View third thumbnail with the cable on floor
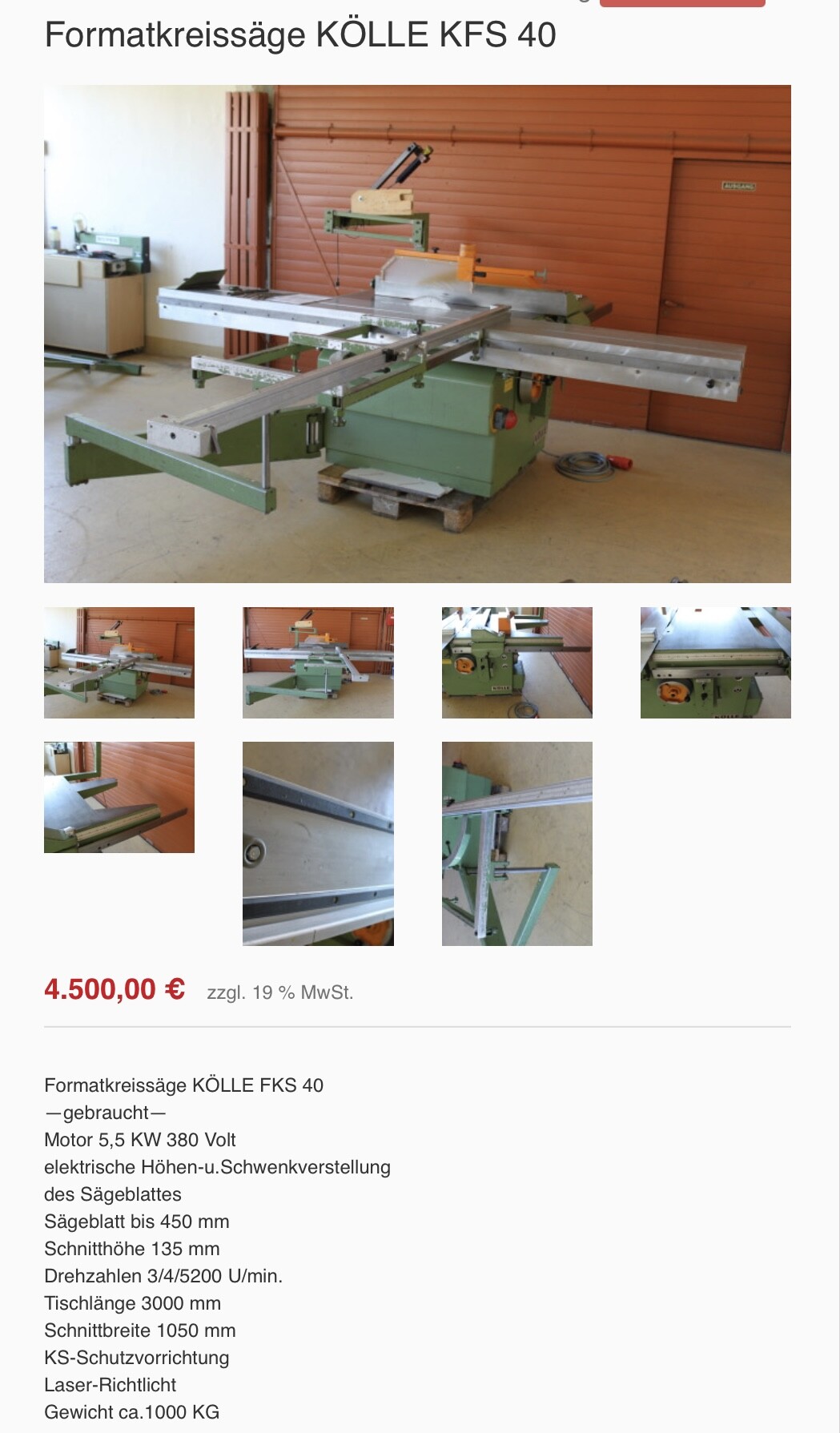This screenshot has height=1433, width=840. pos(517,662)
